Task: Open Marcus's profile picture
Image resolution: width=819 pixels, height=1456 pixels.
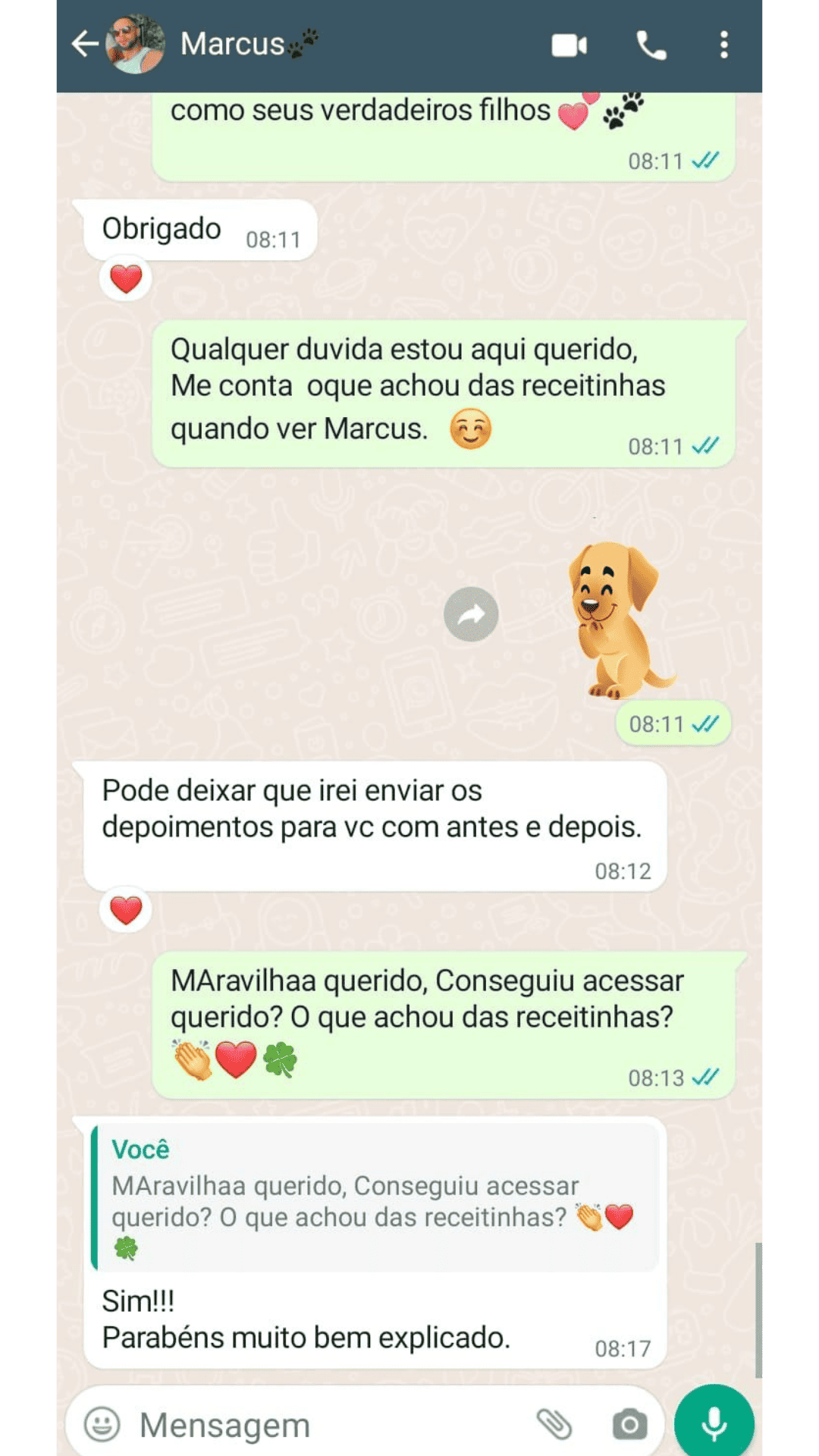Action: tap(136, 45)
